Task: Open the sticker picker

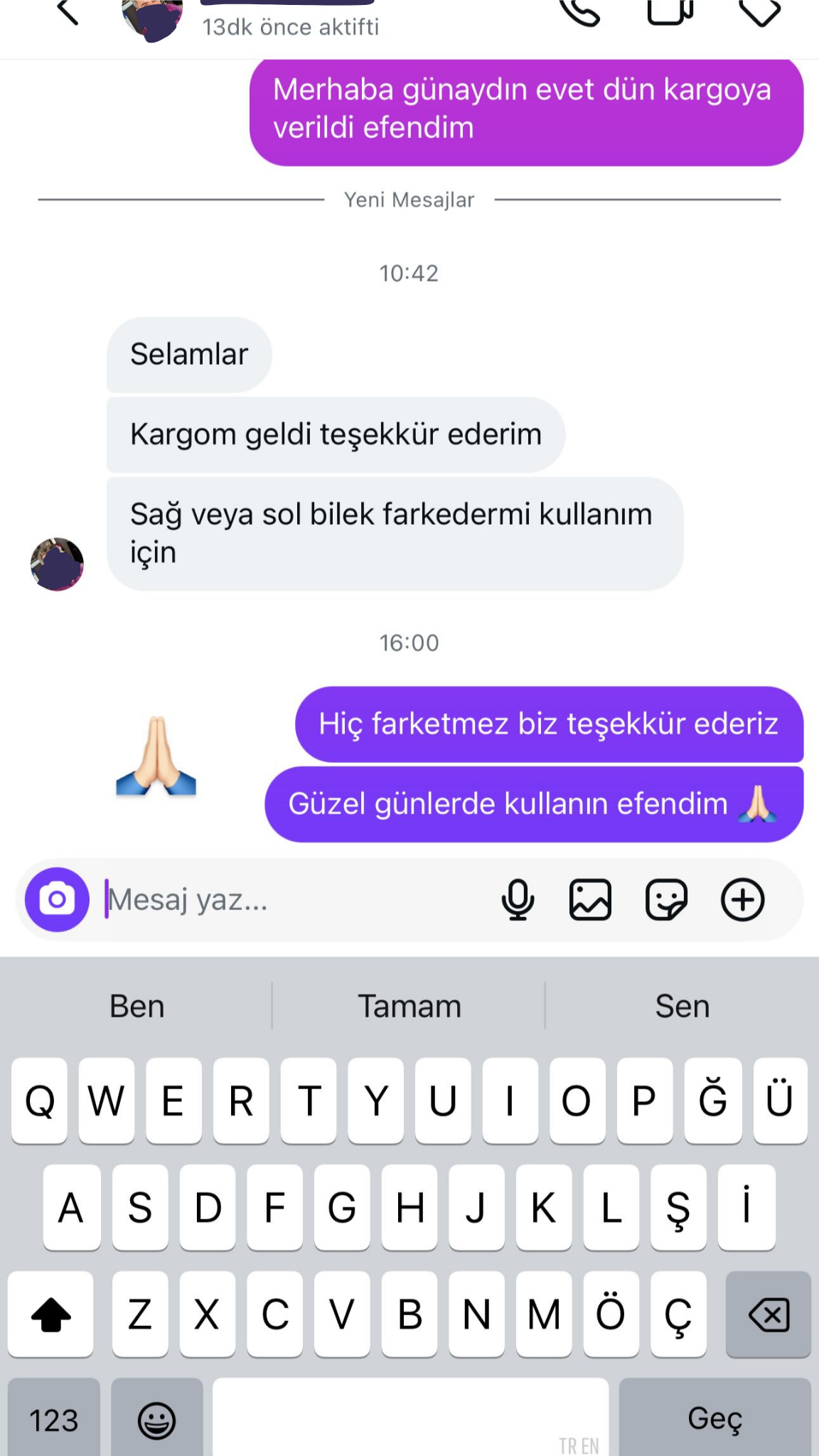Action: (666, 900)
